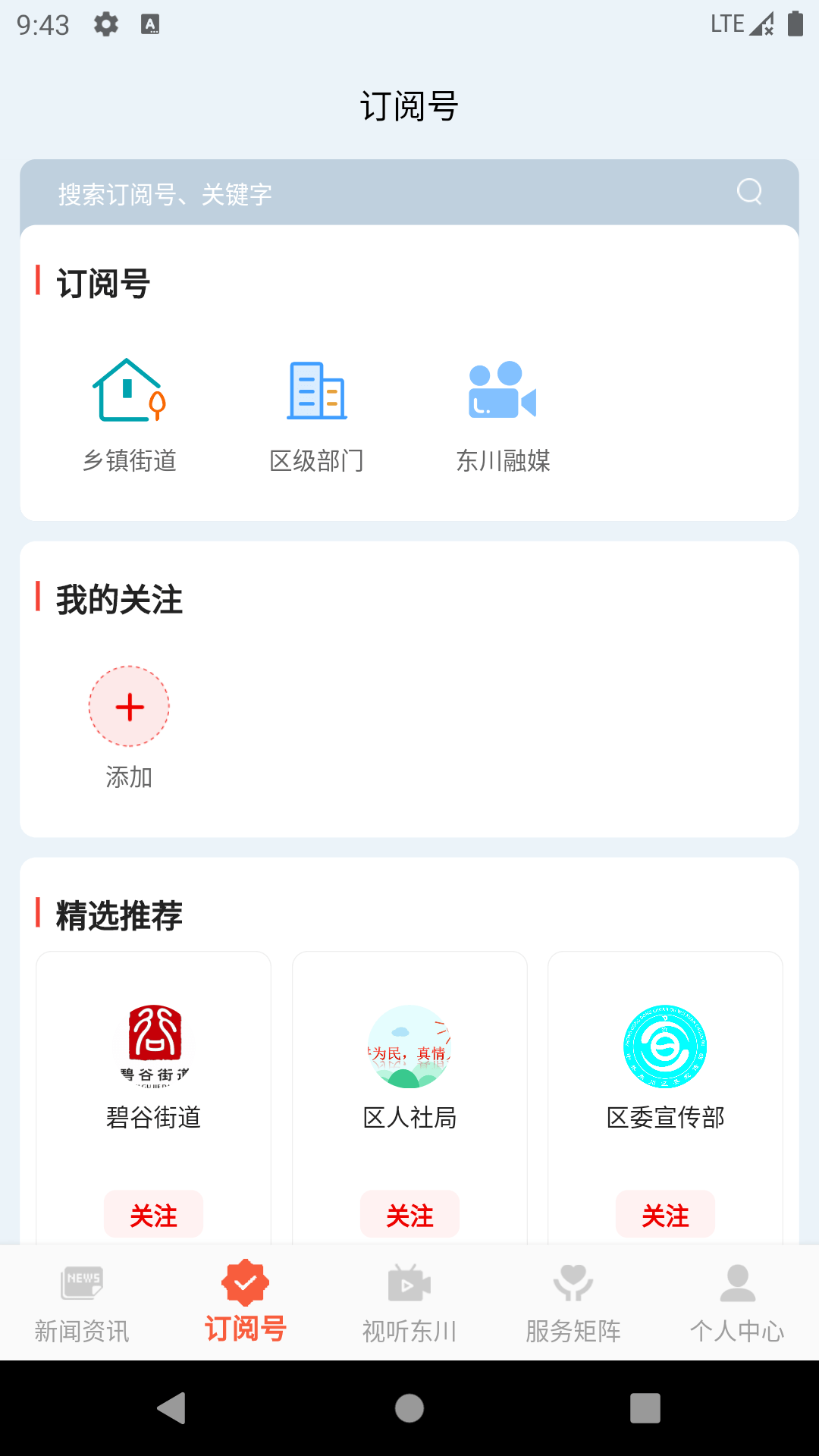This screenshot has width=819, height=1456.
Task: Select the 新闻资讯 news icon in bottom bar
Action: (x=82, y=1282)
